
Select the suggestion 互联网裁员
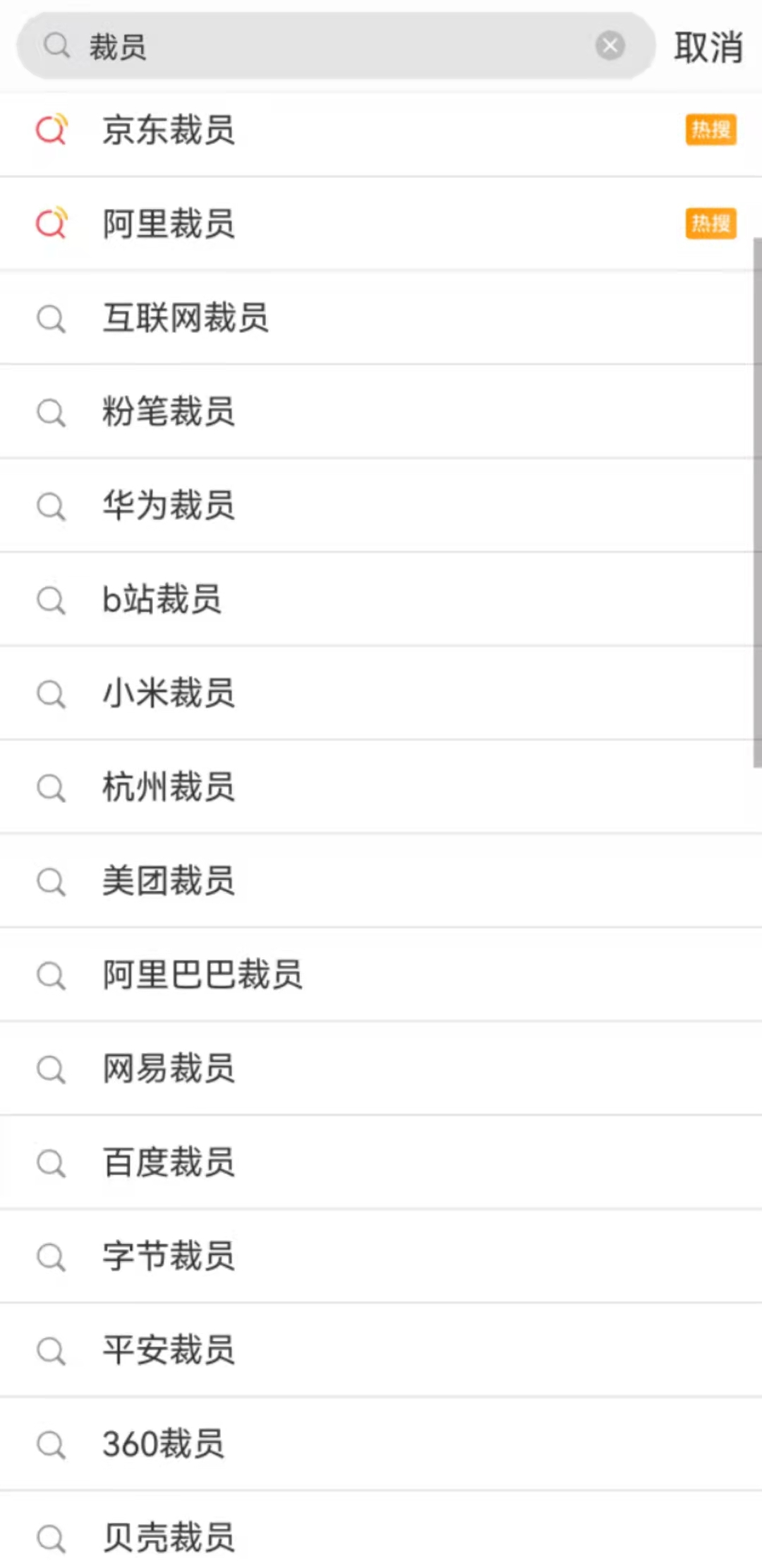[x=381, y=318]
